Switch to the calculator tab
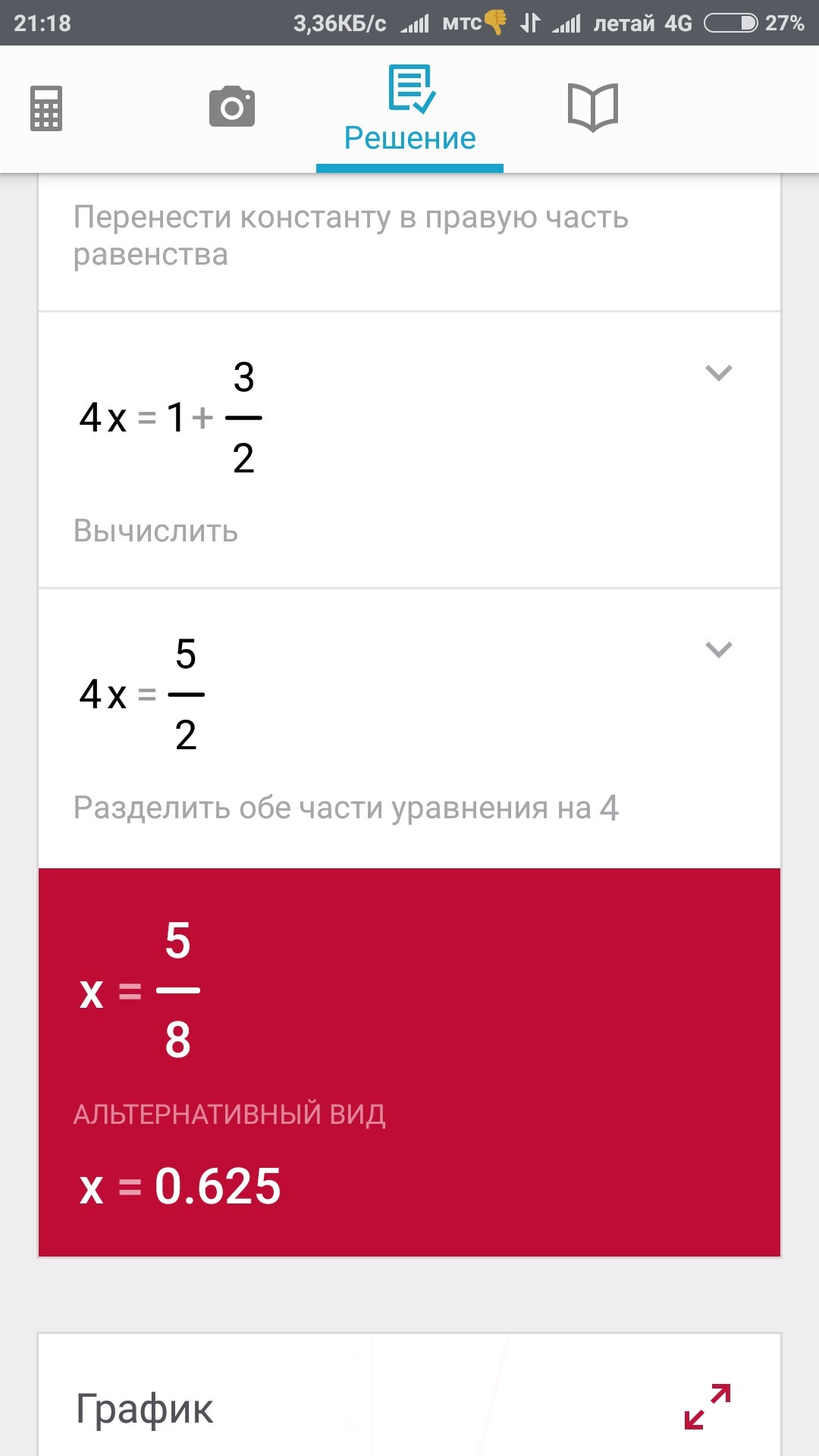819x1456 pixels. tap(46, 108)
